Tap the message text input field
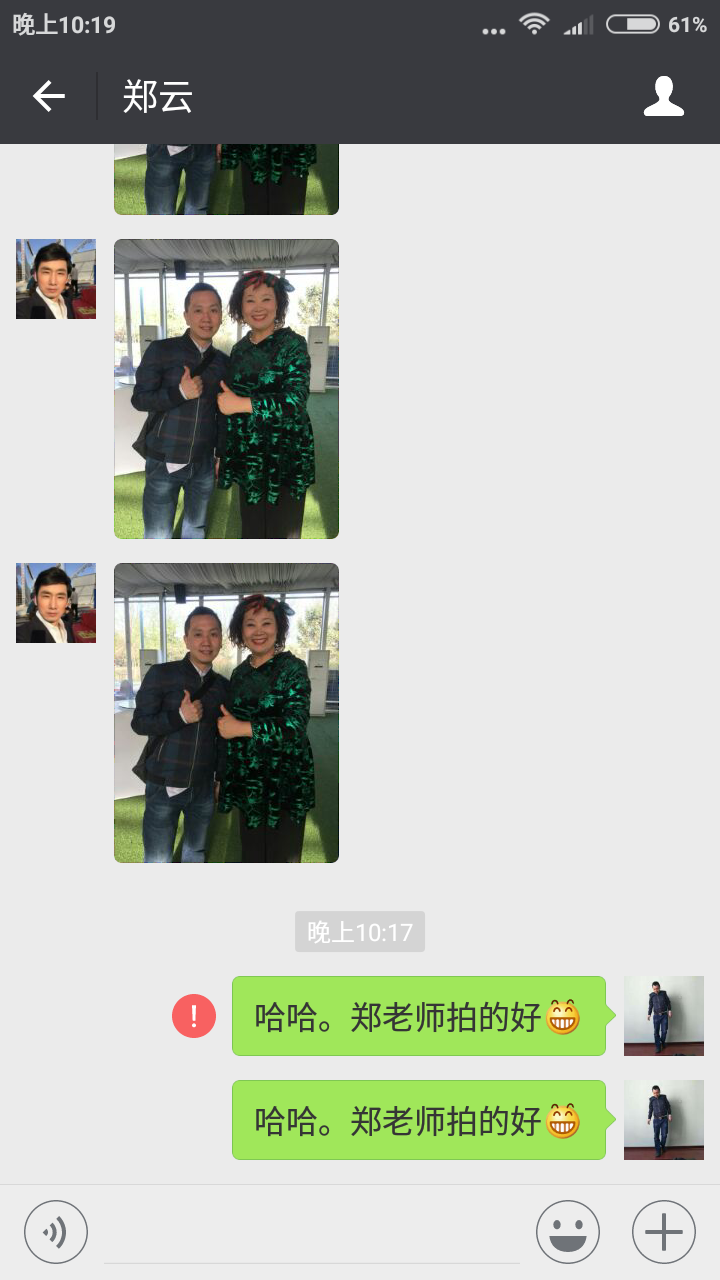 (x=300, y=1231)
